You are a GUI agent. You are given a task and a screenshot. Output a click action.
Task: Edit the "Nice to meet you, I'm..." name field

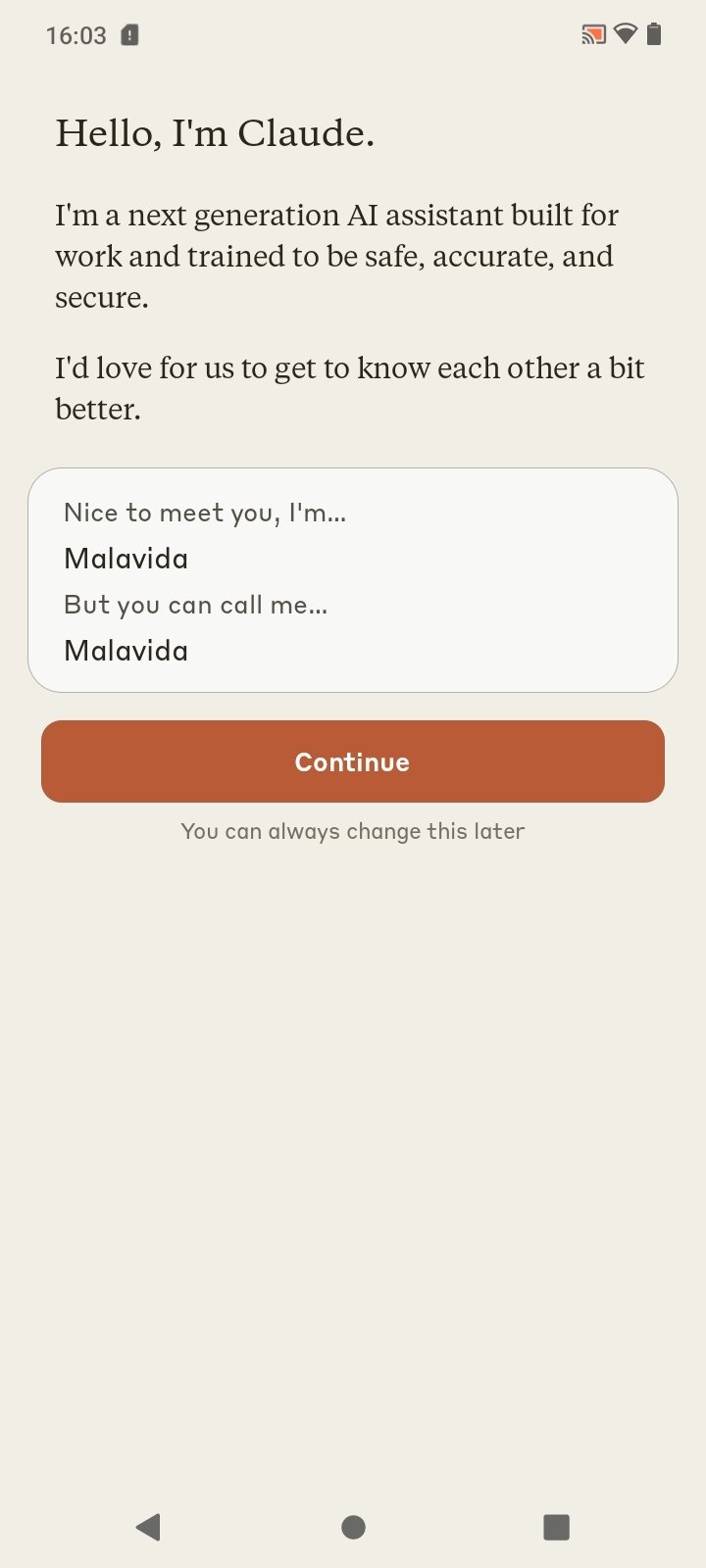[352, 559]
